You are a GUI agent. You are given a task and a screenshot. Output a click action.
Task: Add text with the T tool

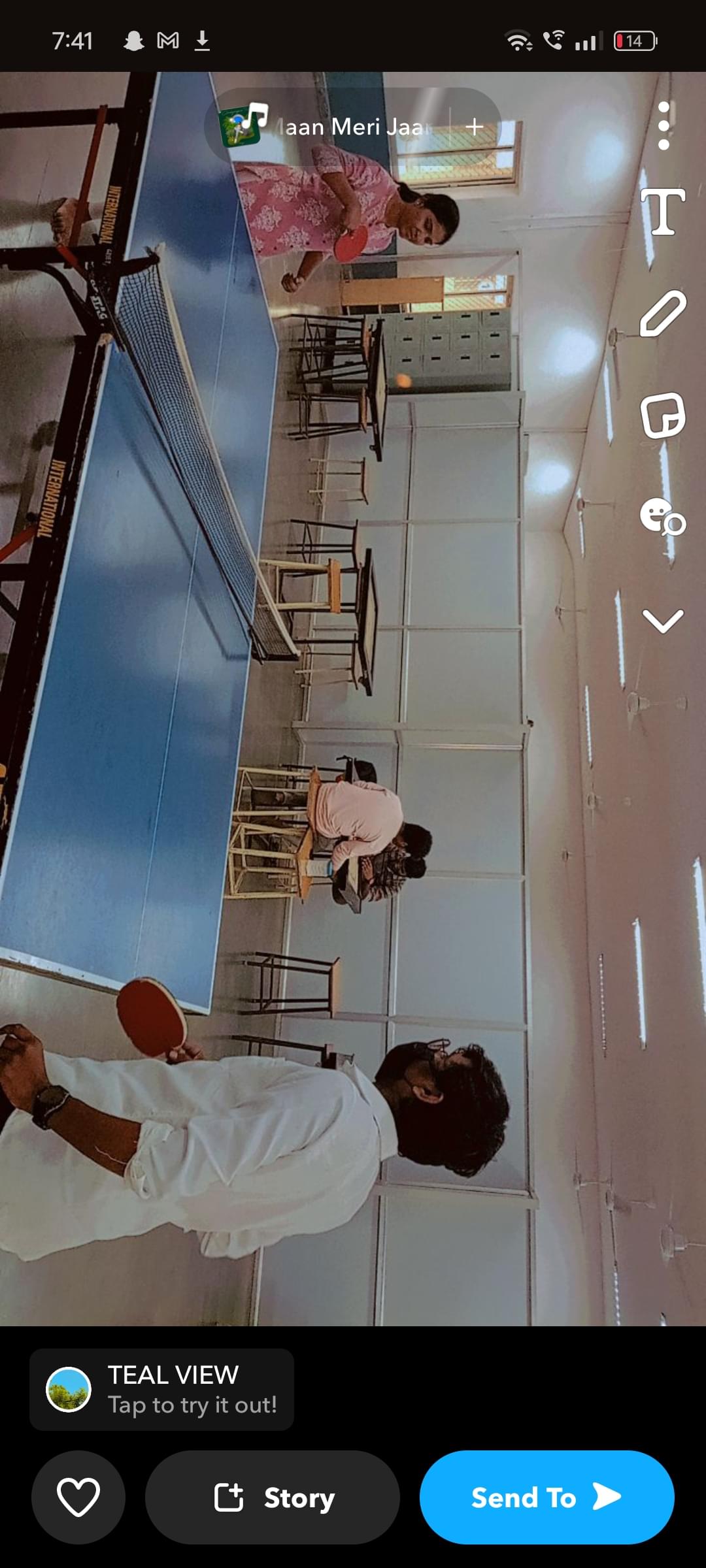pyautogui.click(x=662, y=212)
